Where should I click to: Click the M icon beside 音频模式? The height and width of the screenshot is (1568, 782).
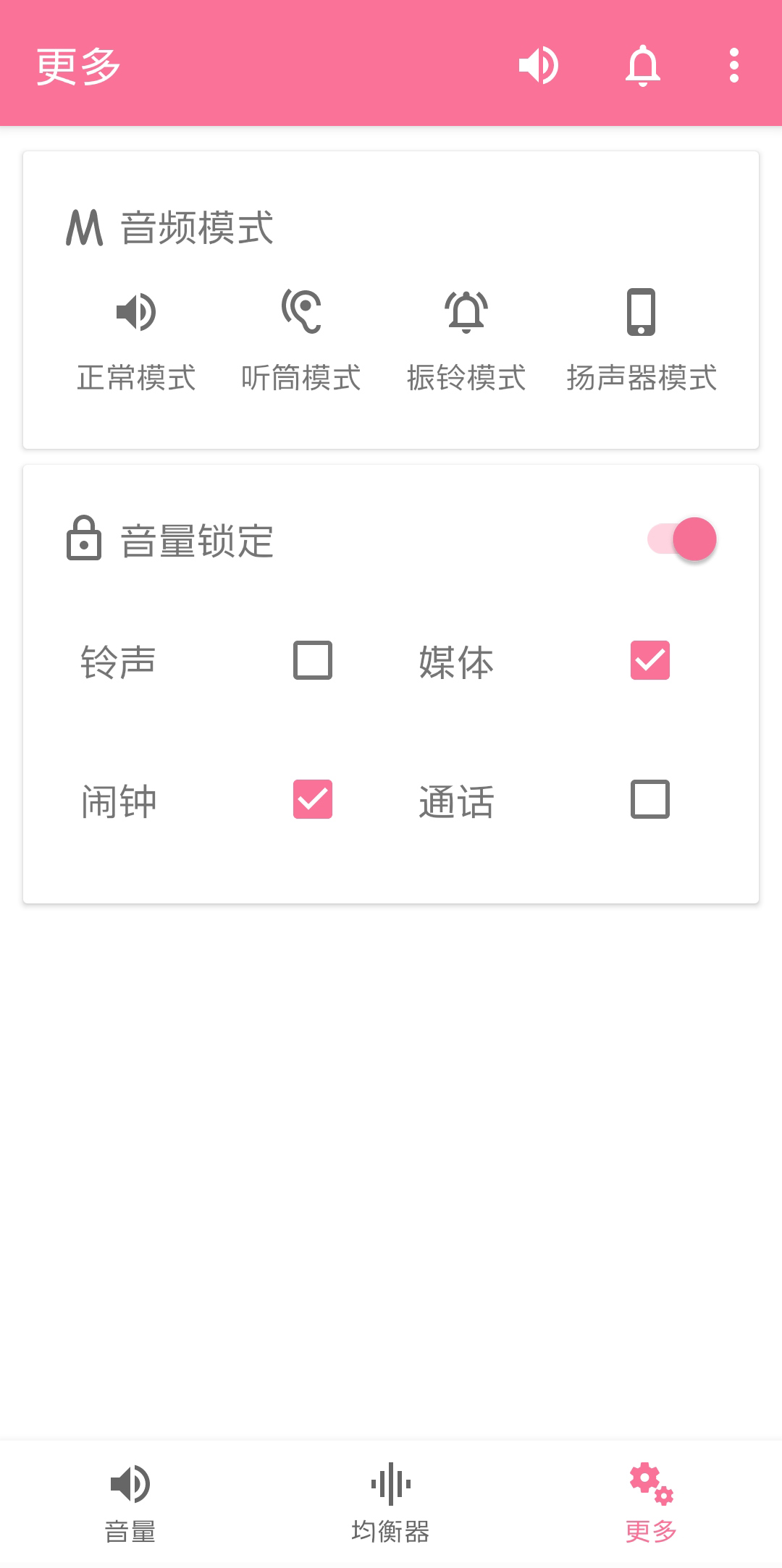coord(82,228)
